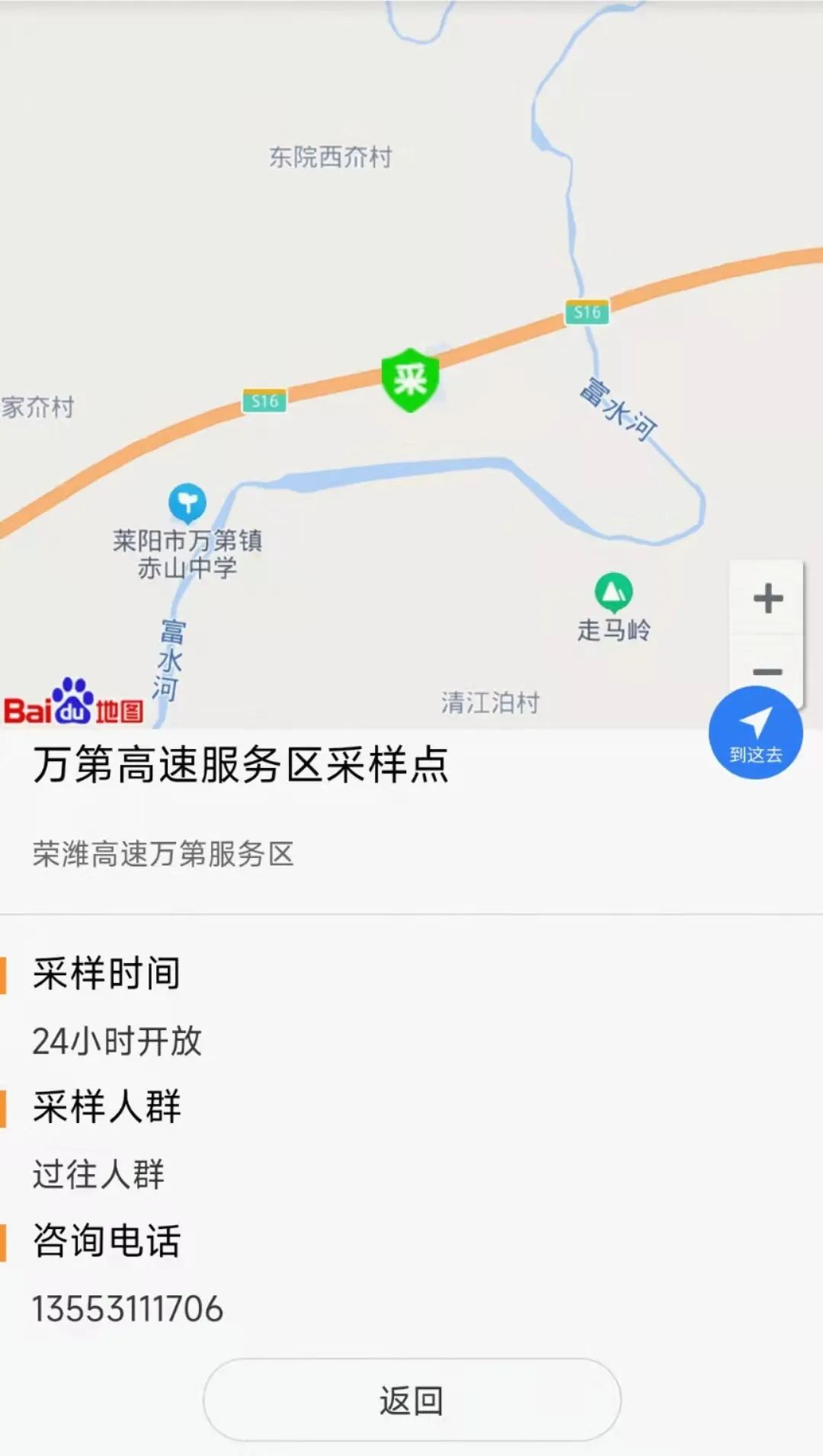Zoom out on the map

[x=767, y=669]
